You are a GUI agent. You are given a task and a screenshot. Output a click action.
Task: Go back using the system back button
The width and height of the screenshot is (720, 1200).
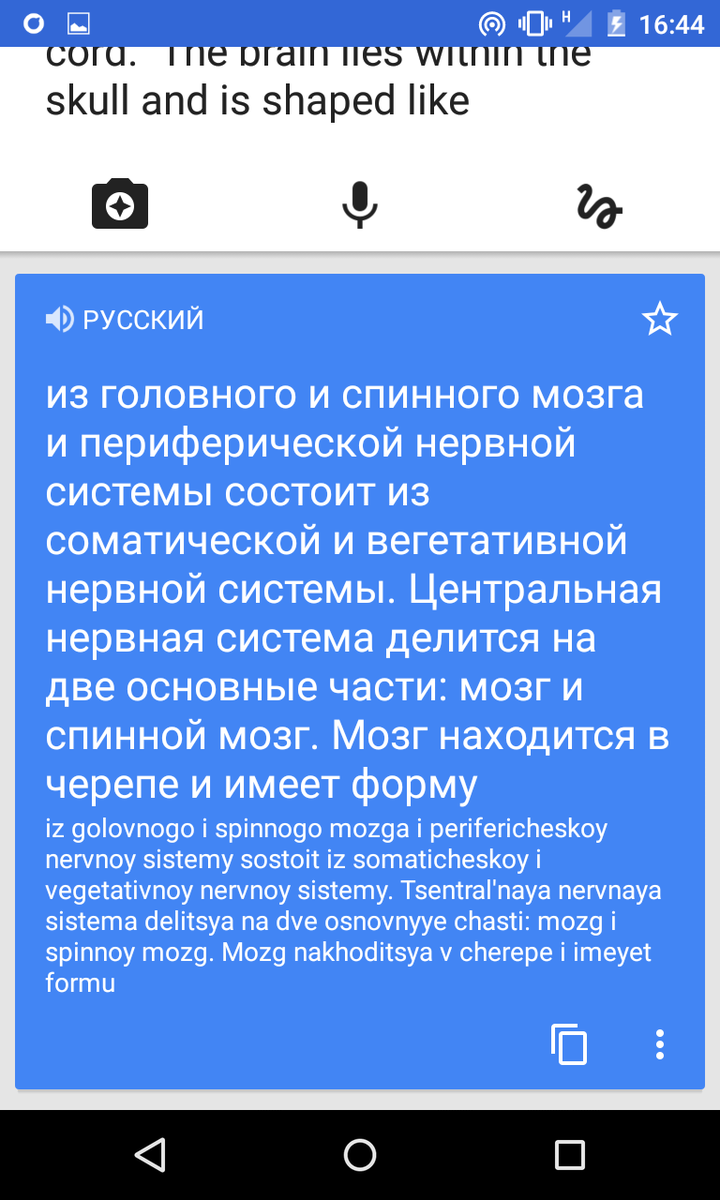click(150, 1155)
